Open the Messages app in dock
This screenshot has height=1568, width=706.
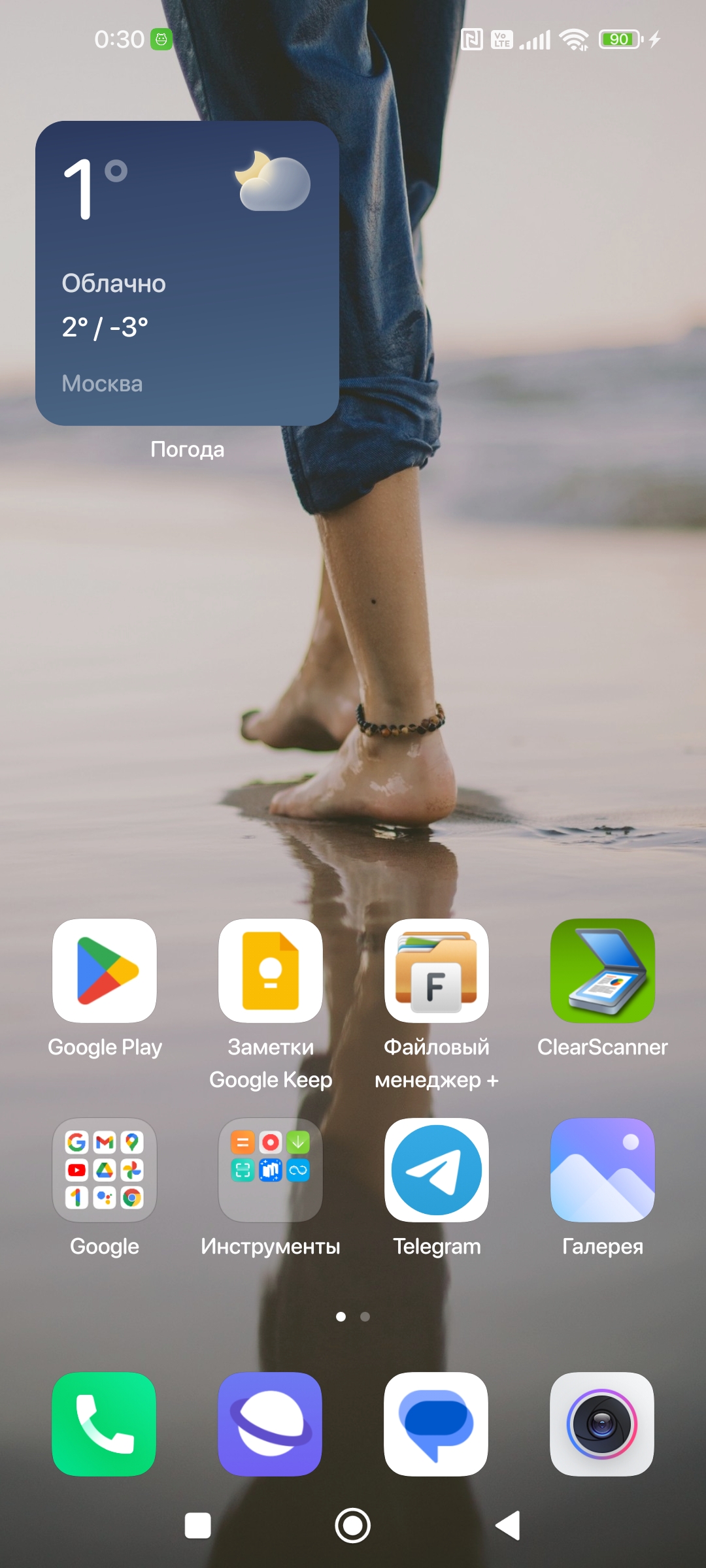[x=436, y=1424]
